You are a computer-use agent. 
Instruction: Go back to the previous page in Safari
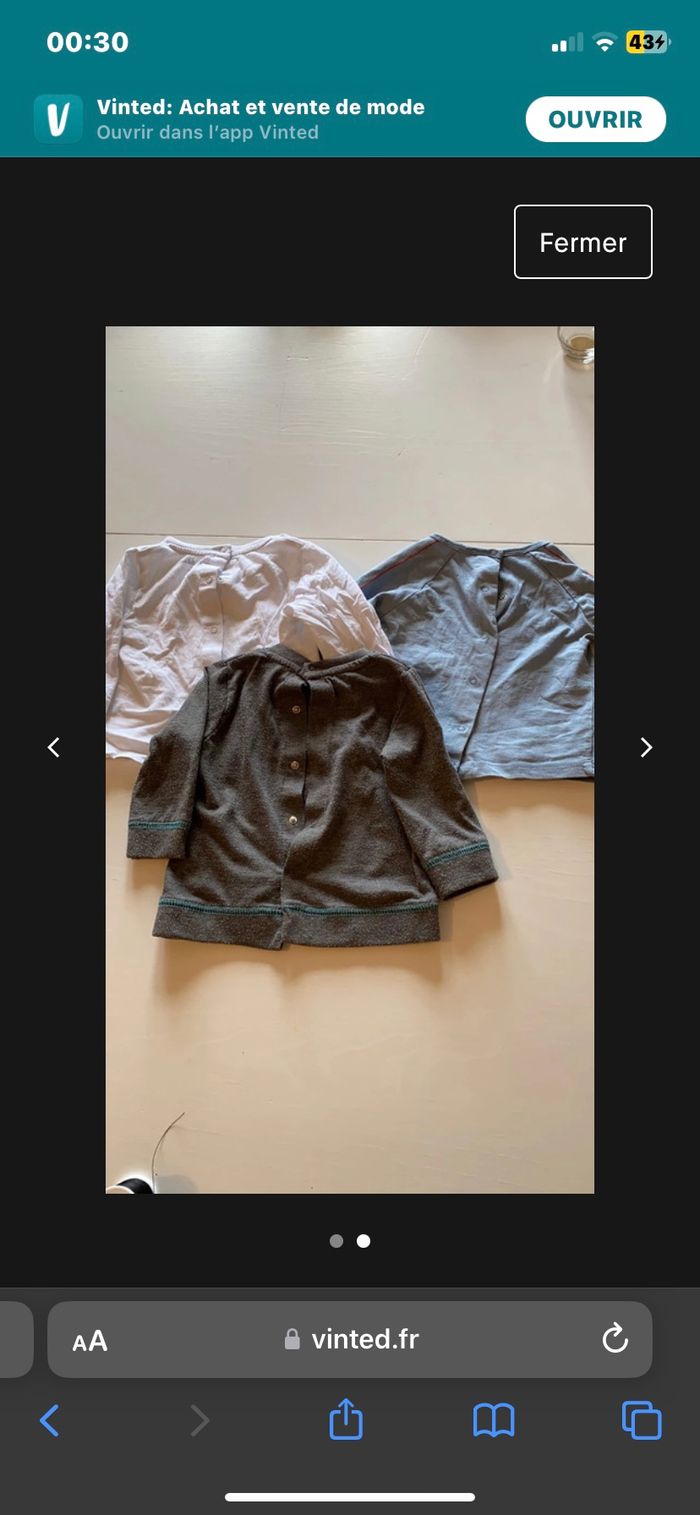(49, 1420)
